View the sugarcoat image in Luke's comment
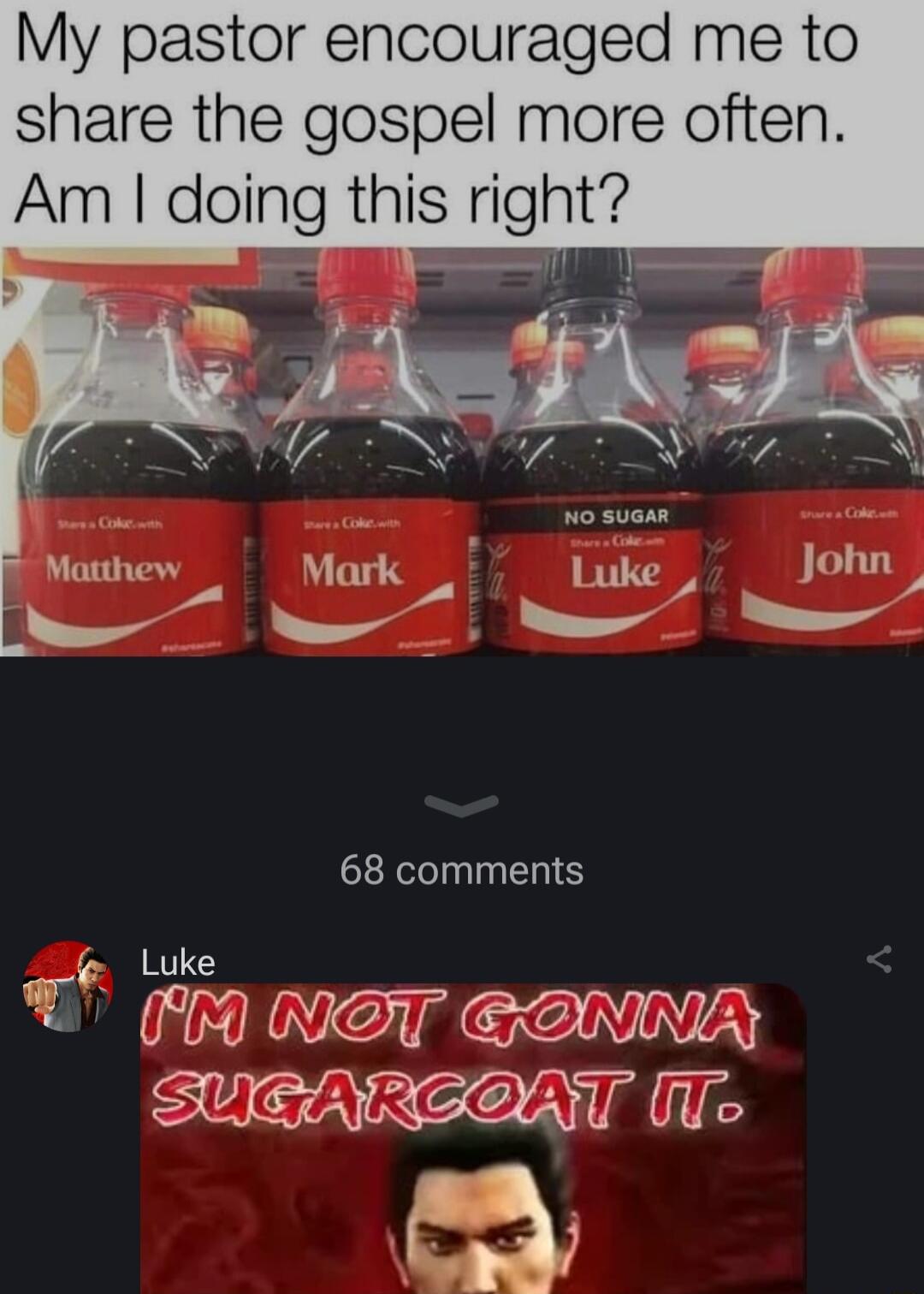This screenshot has height=1294, width=924. pyautogui.click(x=472, y=1138)
